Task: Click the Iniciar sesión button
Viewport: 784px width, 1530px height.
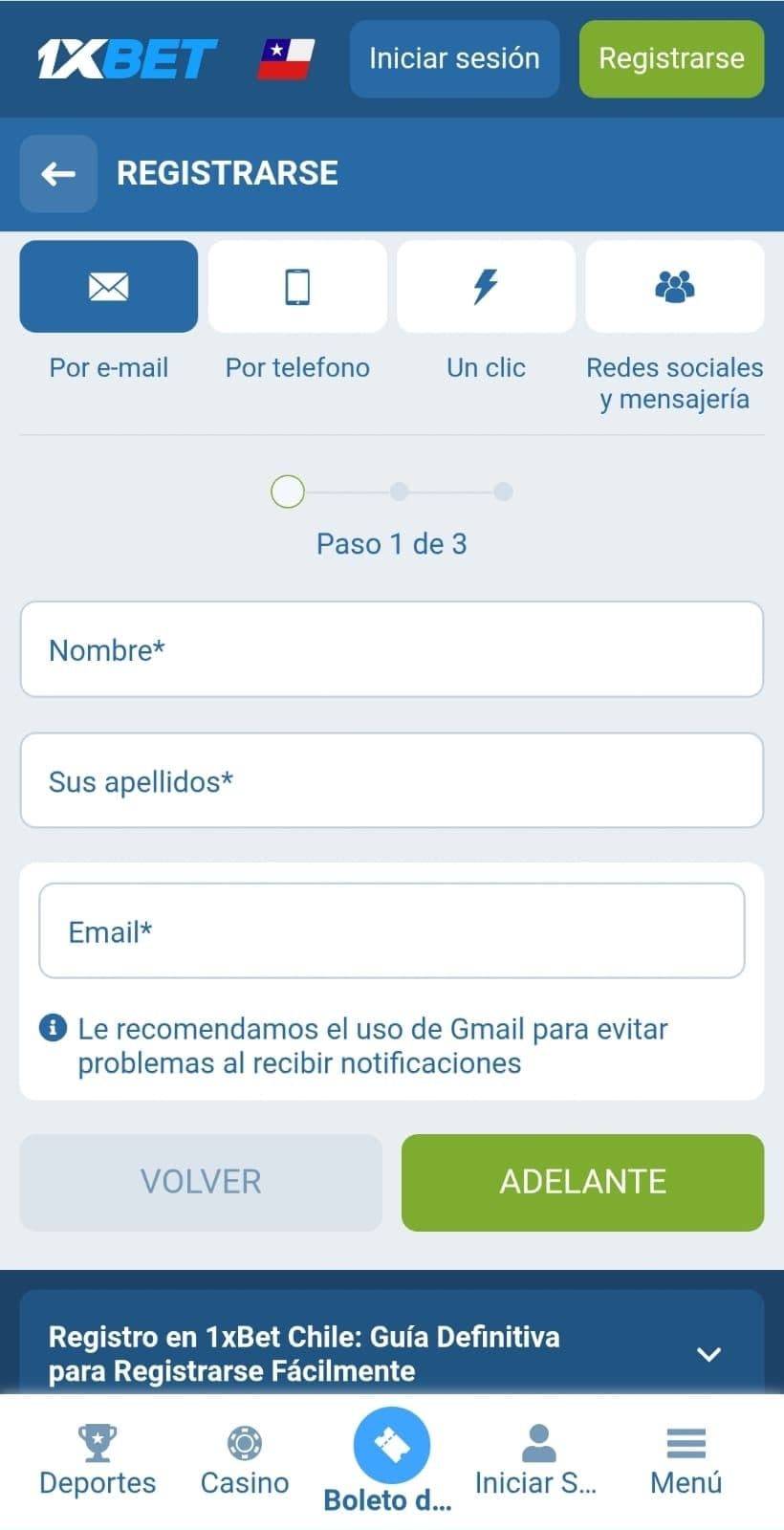Action: coord(453,58)
